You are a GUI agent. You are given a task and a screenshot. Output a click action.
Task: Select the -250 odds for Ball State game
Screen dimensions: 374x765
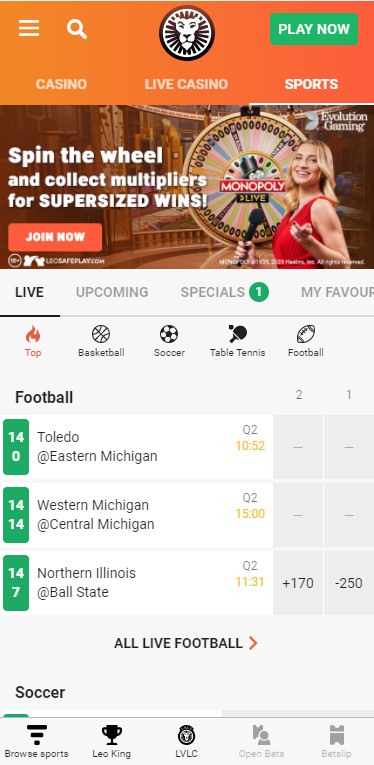point(349,583)
